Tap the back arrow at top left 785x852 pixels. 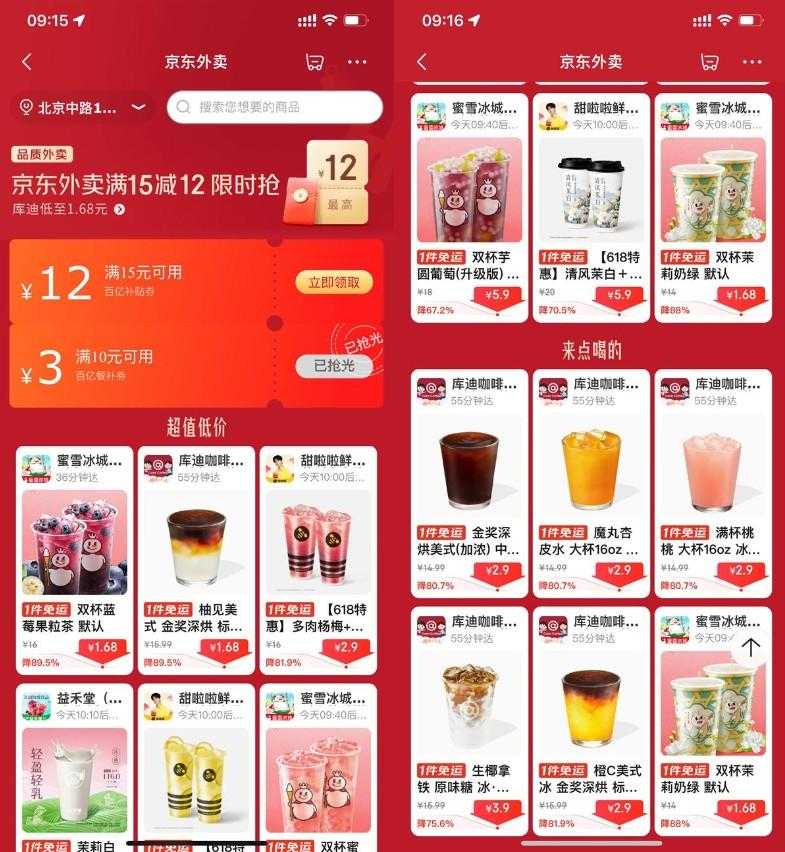point(24,61)
